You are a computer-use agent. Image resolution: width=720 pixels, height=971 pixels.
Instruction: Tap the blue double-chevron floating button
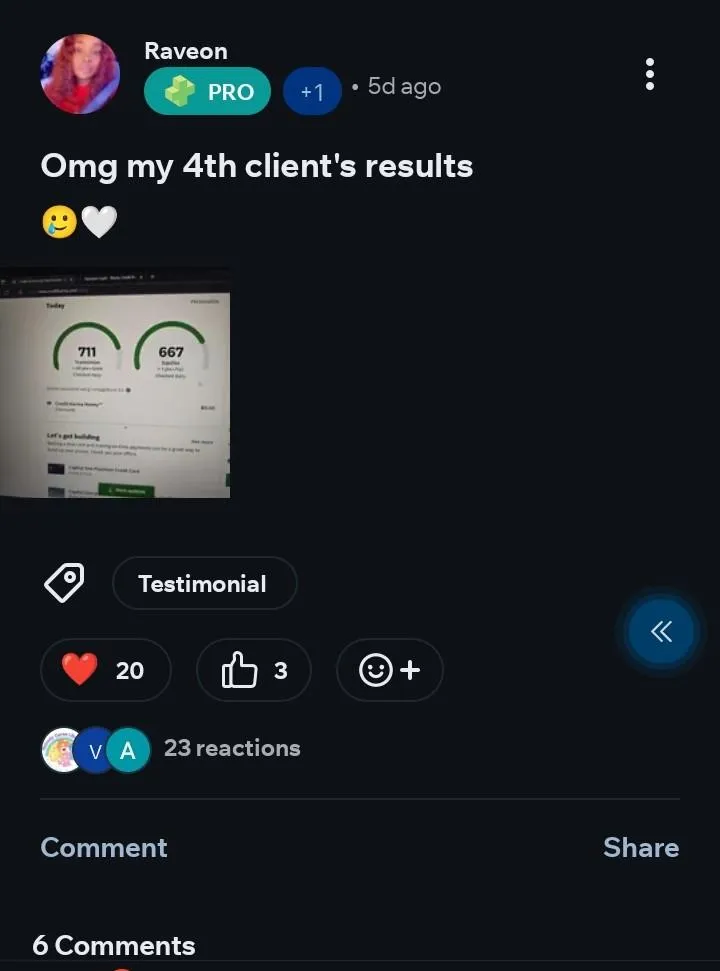pyautogui.click(x=661, y=631)
